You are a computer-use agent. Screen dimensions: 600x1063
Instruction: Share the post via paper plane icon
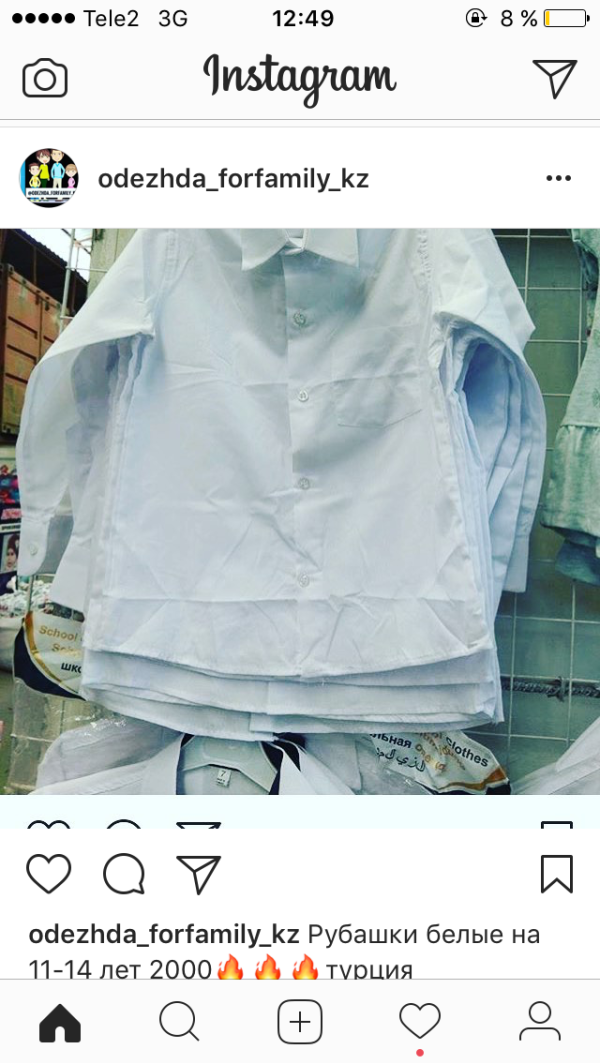coord(198,874)
